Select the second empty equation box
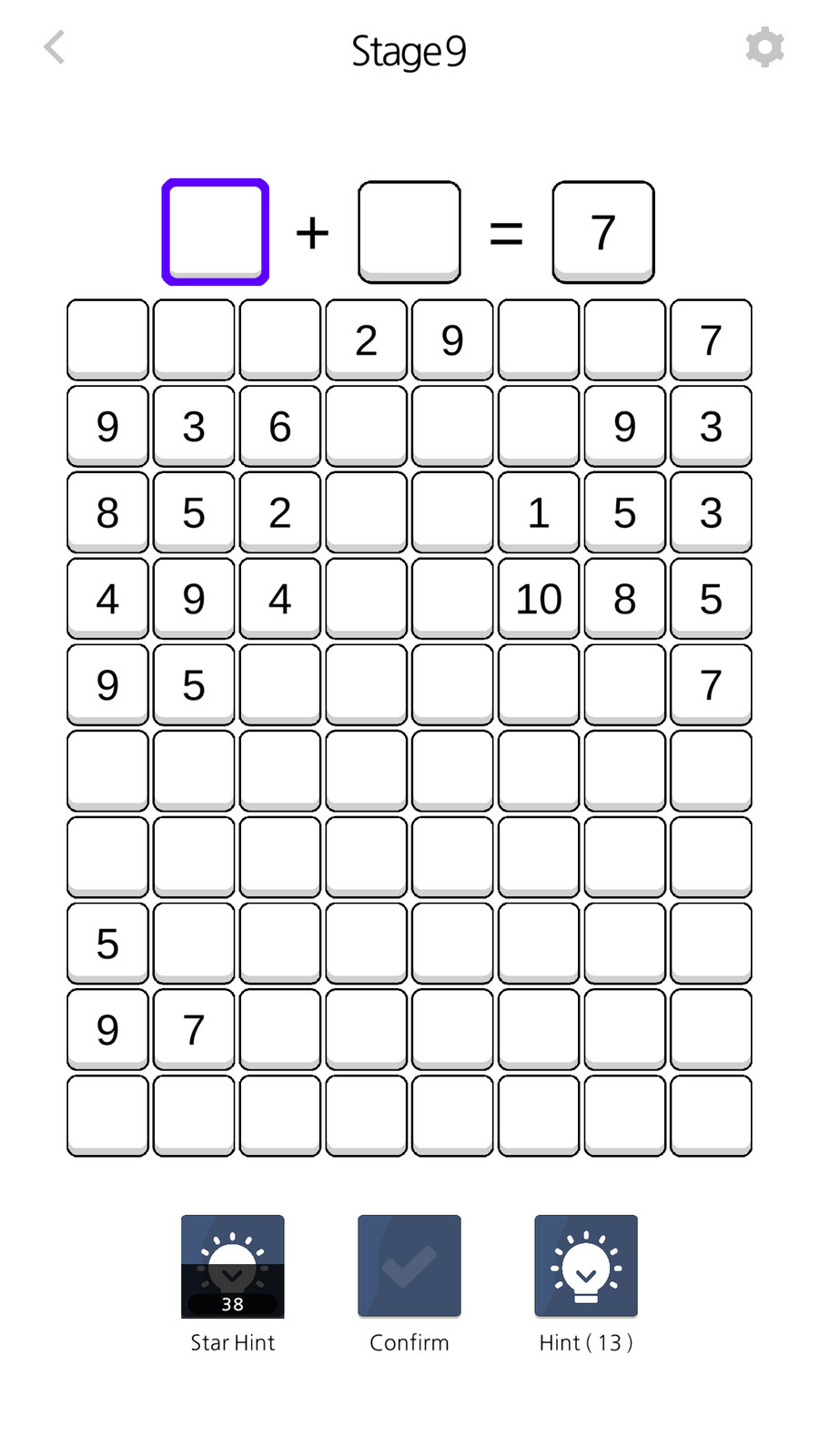The height and width of the screenshot is (1456, 819). click(x=409, y=232)
